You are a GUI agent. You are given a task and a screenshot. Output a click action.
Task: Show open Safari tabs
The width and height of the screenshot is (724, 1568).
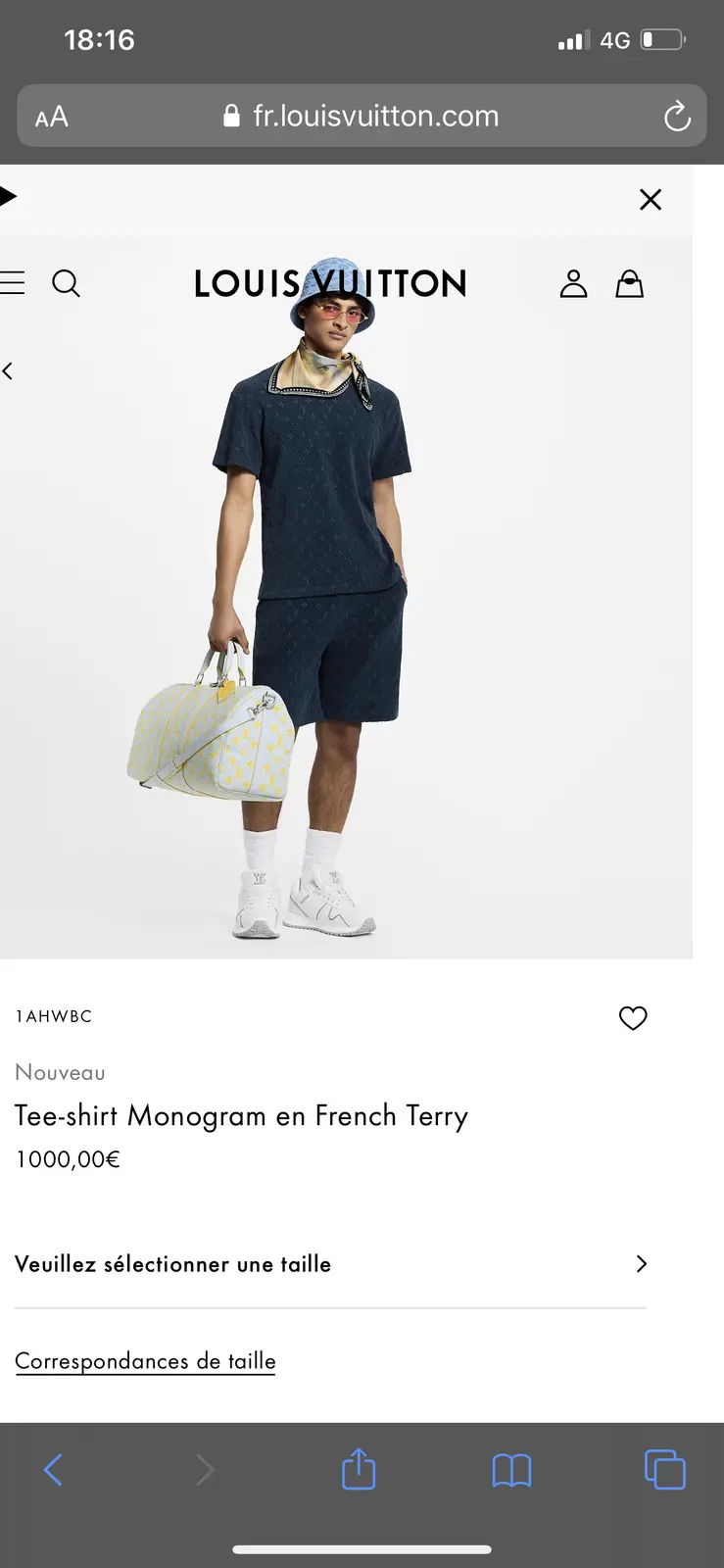pyautogui.click(x=665, y=1469)
